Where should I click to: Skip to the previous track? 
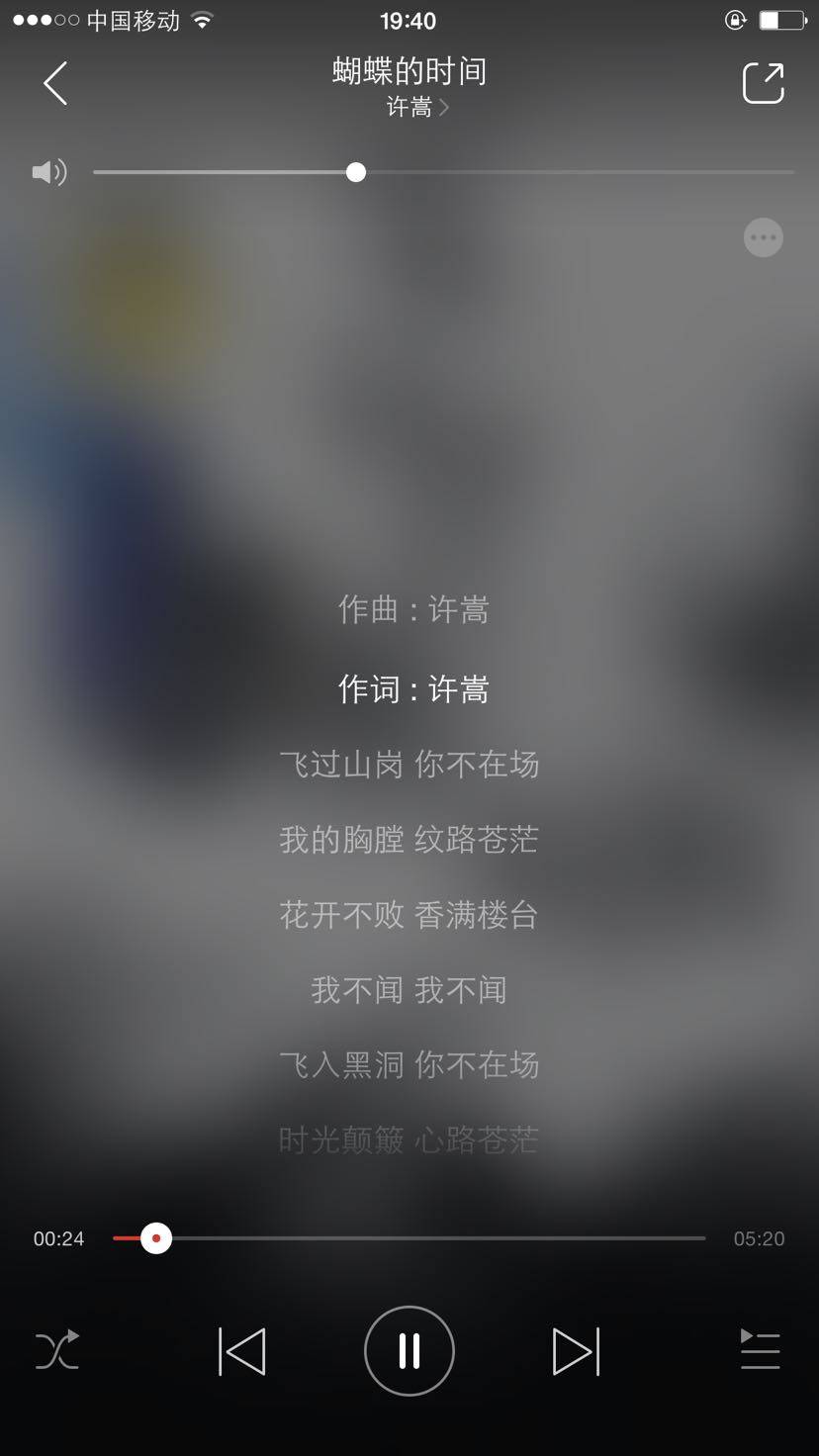[242, 1351]
